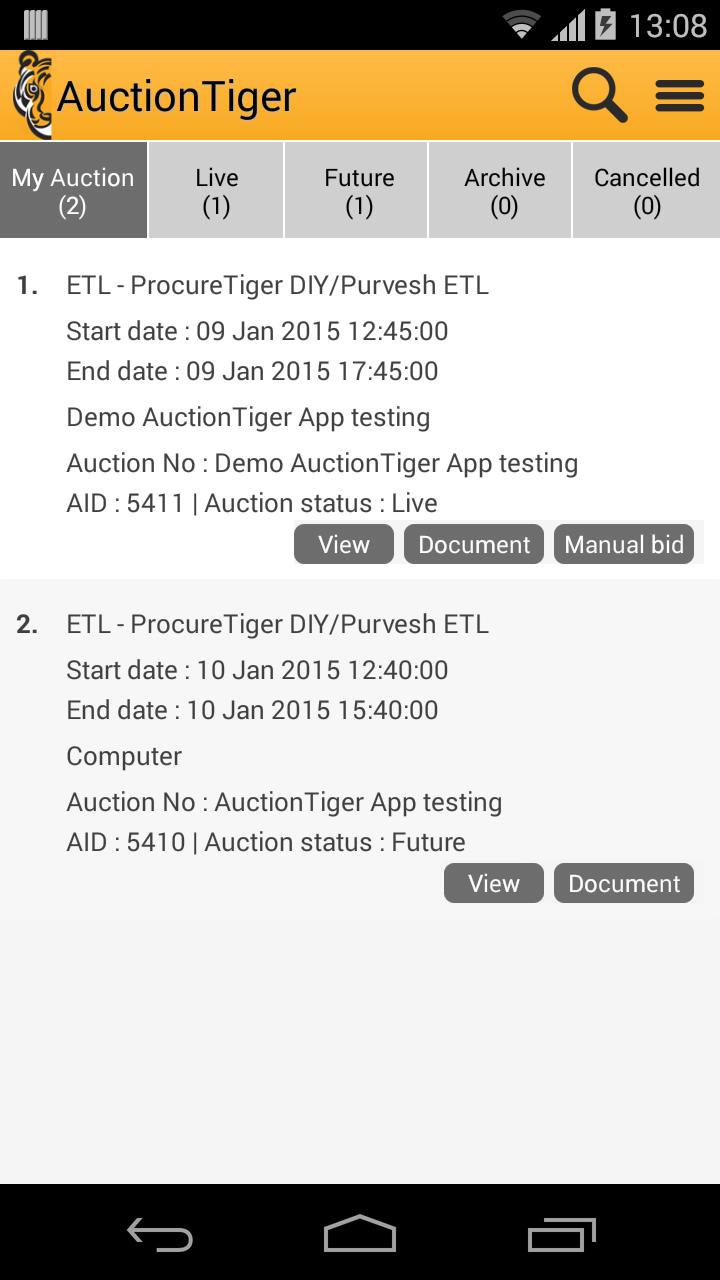View auction AID 5410
The width and height of the screenshot is (720, 1280).
pyautogui.click(x=494, y=883)
